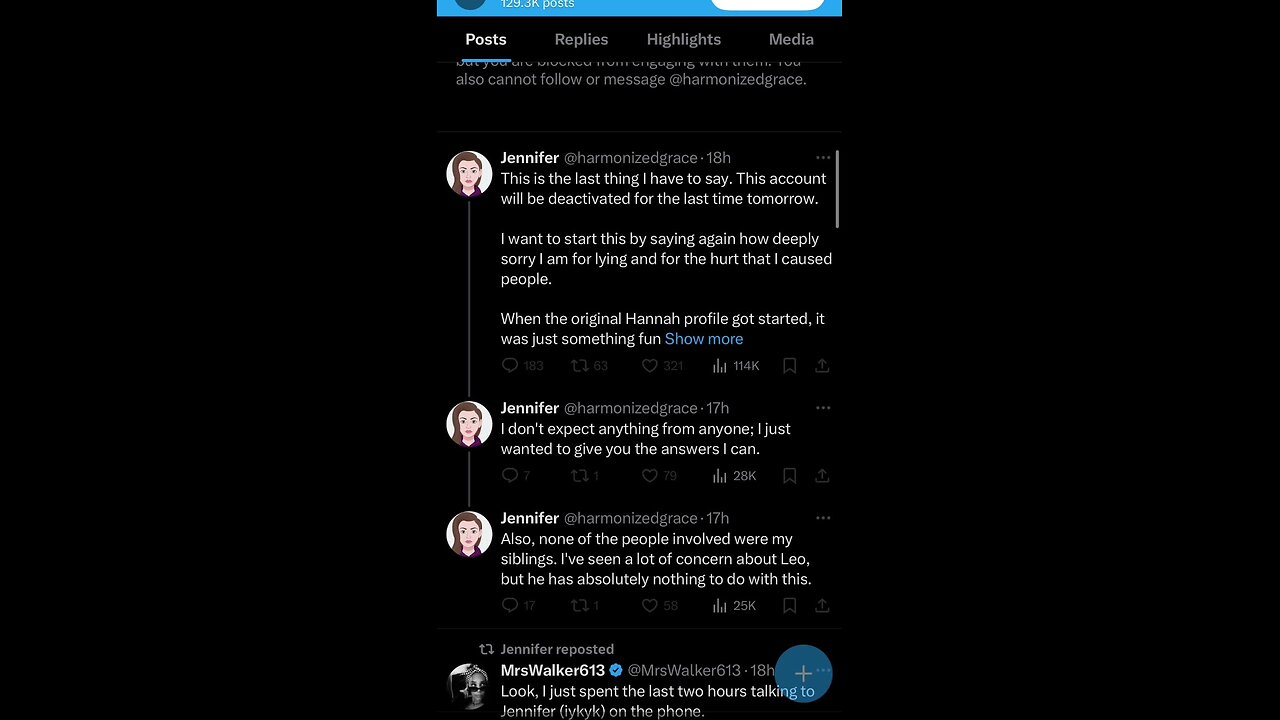The image size is (1280, 720).
Task: Expand Show more on the 18h post
Action: pyautogui.click(x=704, y=339)
